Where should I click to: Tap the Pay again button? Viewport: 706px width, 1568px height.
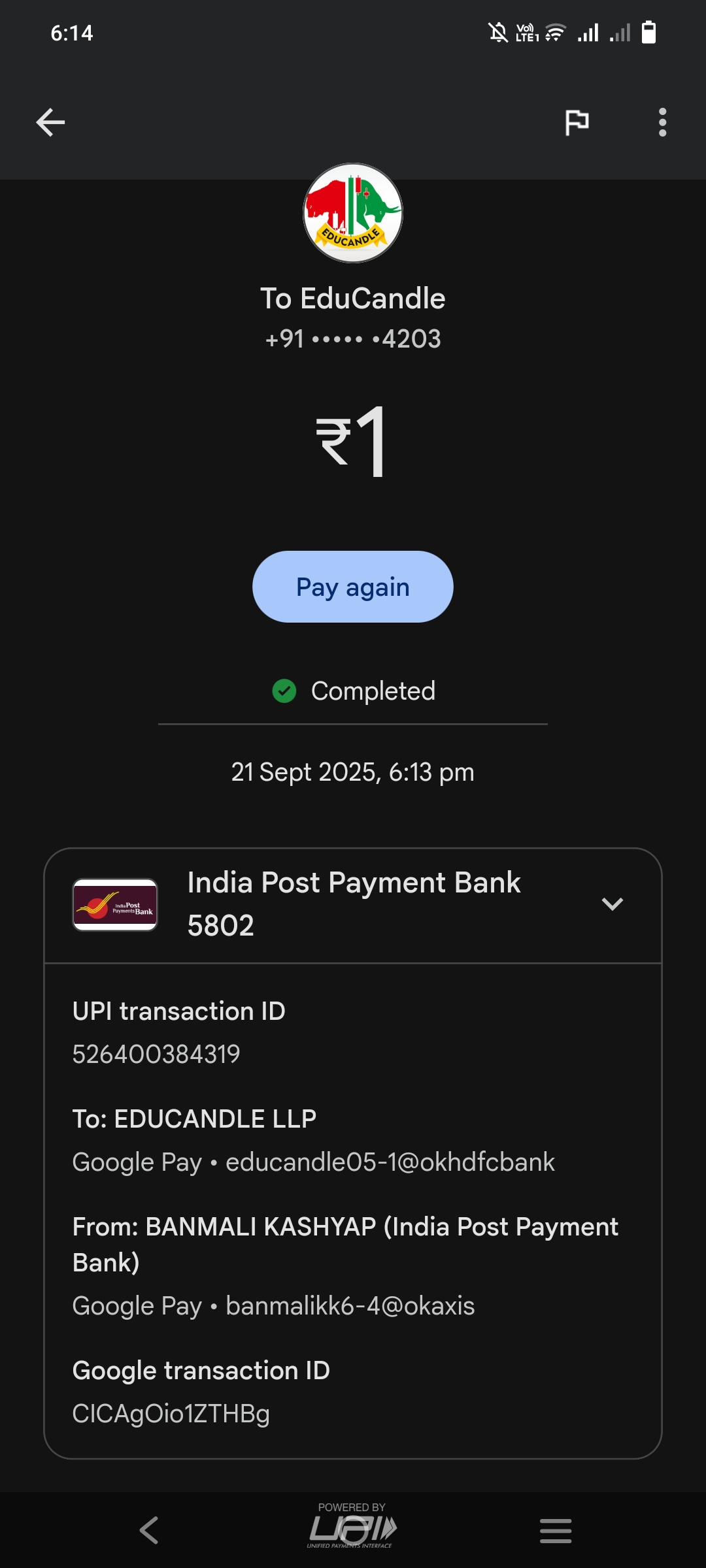pos(353,587)
